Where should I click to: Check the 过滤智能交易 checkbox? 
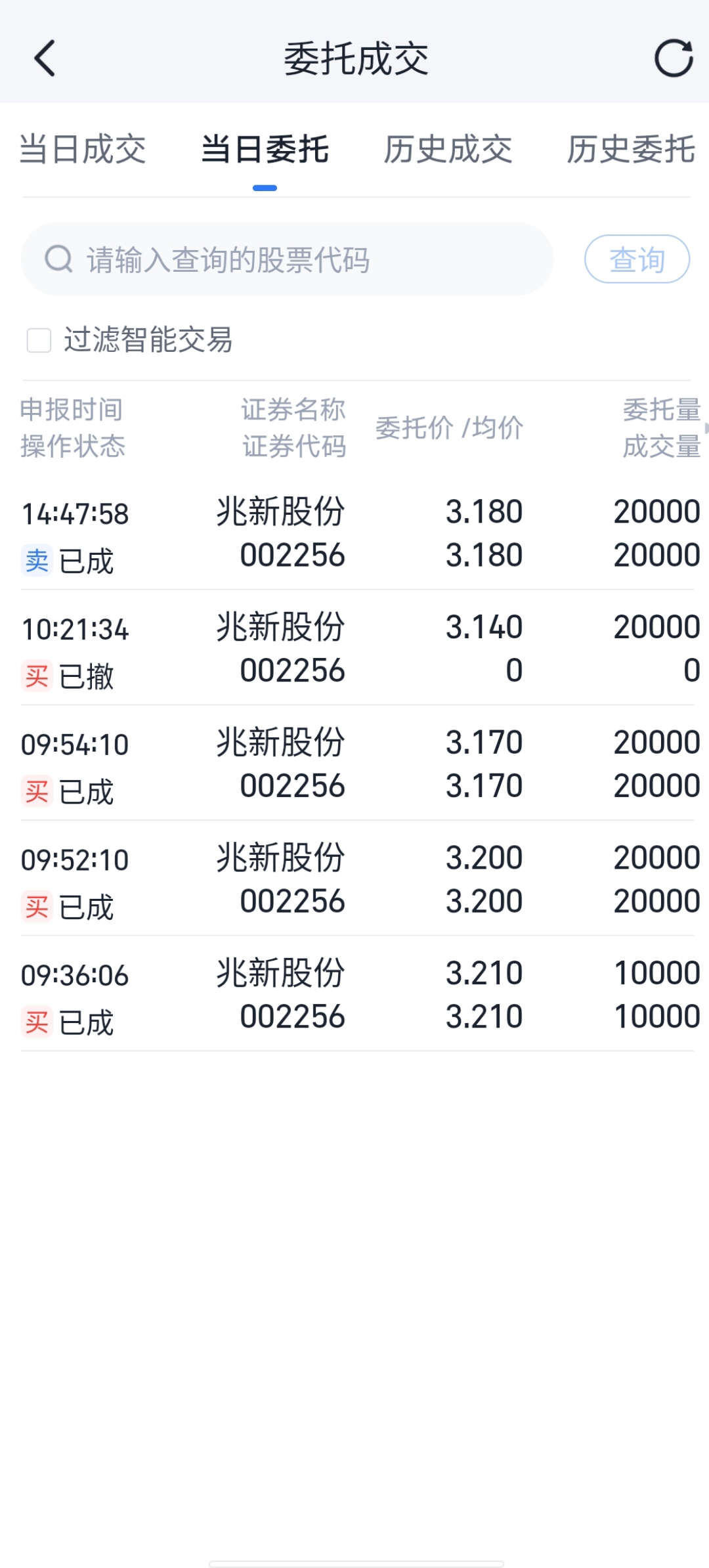coord(39,340)
